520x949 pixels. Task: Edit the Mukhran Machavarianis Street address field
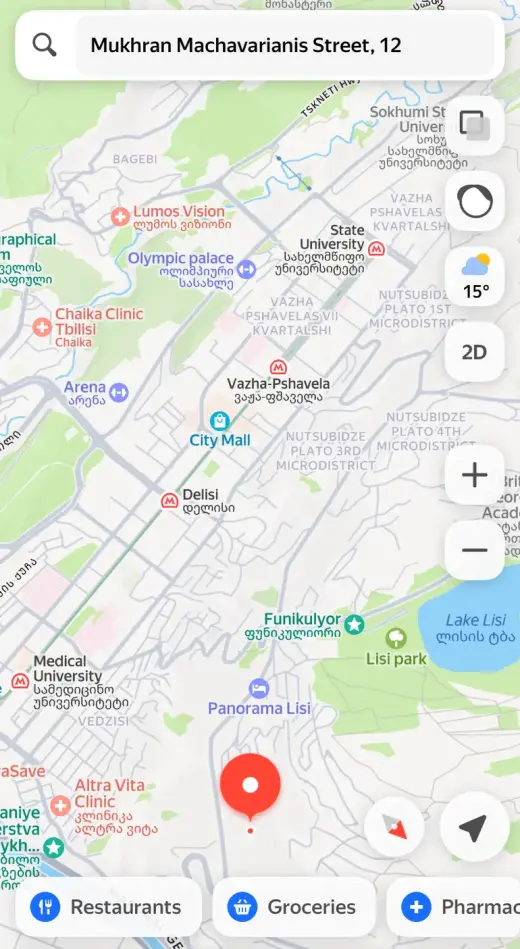click(x=285, y=45)
